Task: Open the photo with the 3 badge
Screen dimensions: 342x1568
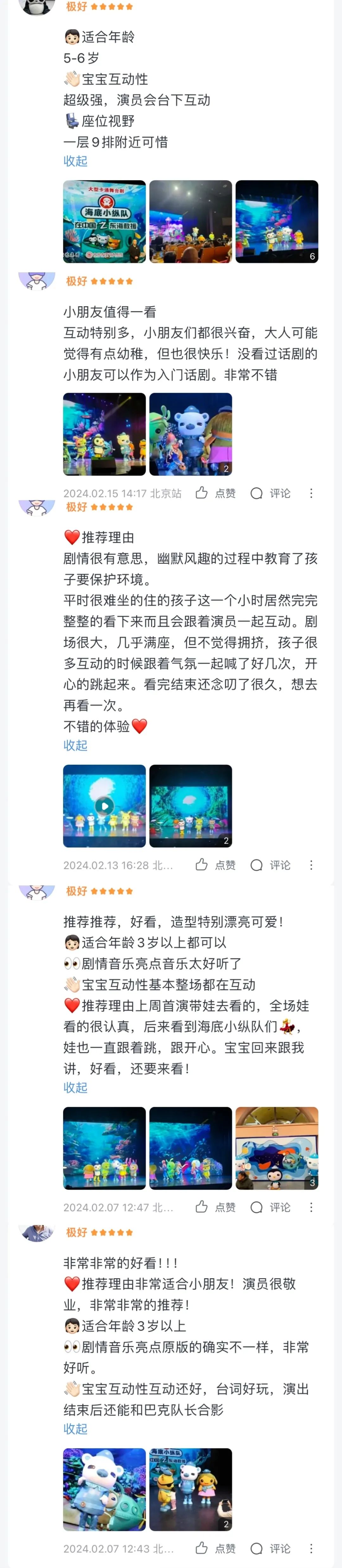Action: tap(277, 1148)
